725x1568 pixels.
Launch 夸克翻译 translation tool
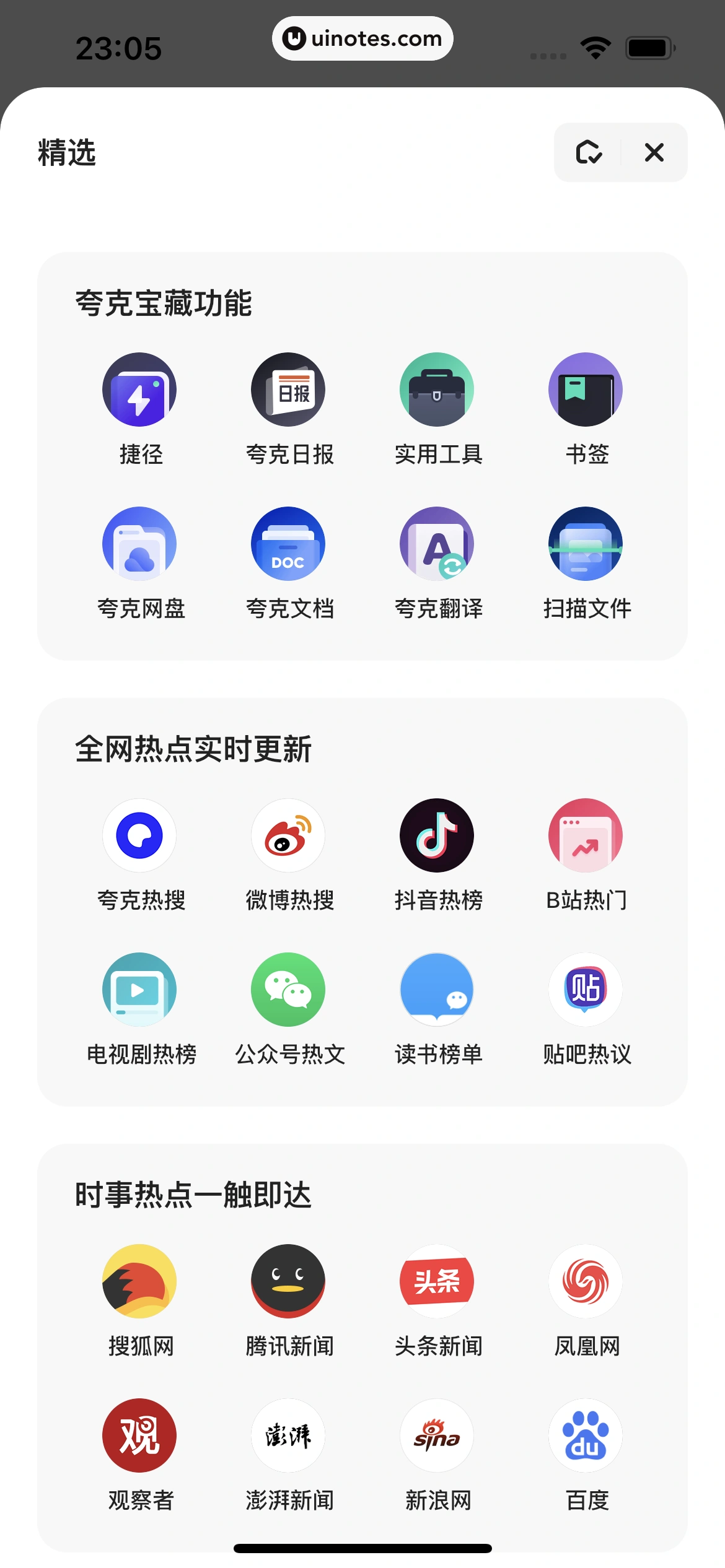pos(436,544)
